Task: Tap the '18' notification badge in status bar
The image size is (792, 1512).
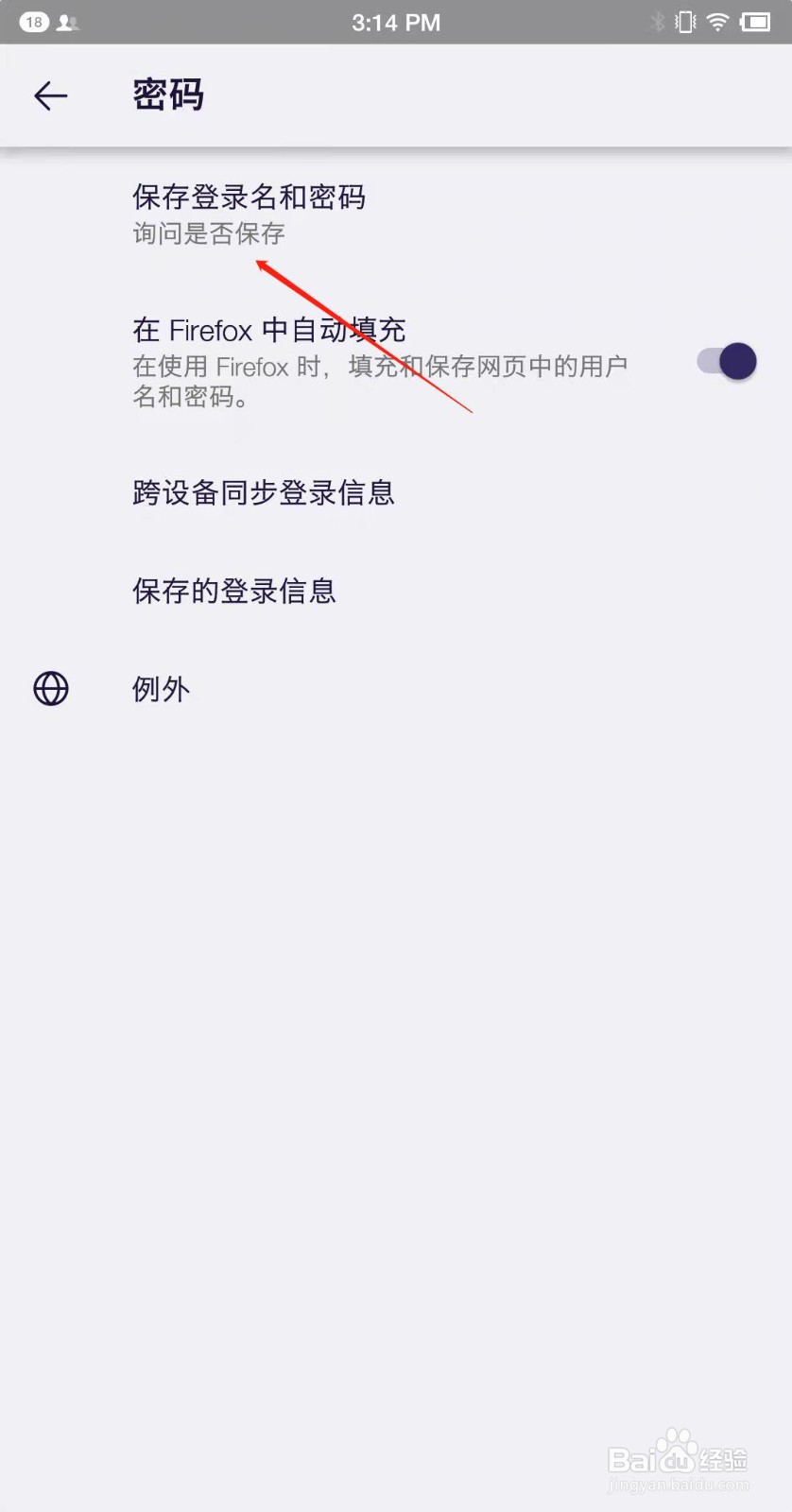Action: pos(34,22)
